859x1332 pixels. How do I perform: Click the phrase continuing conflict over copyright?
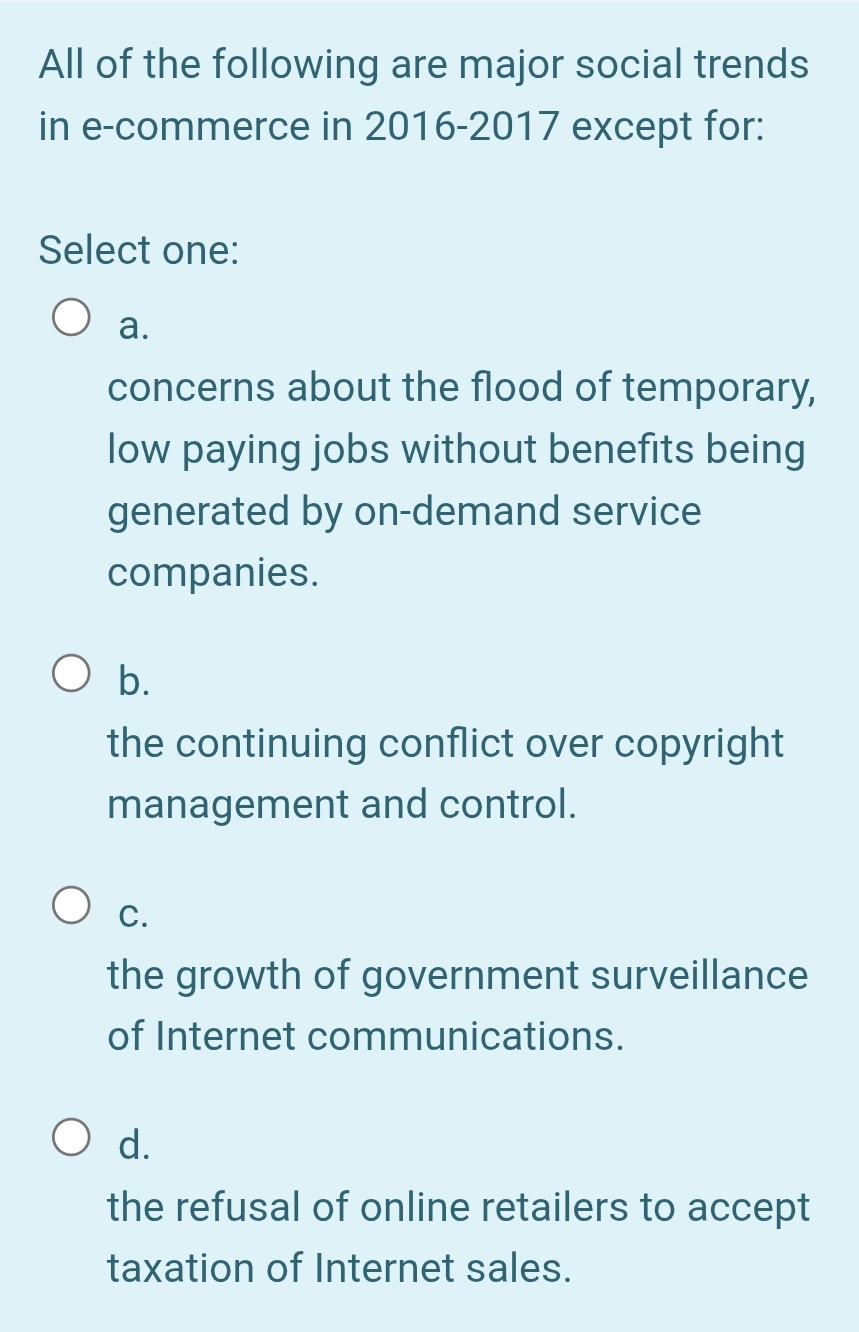(445, 743)
